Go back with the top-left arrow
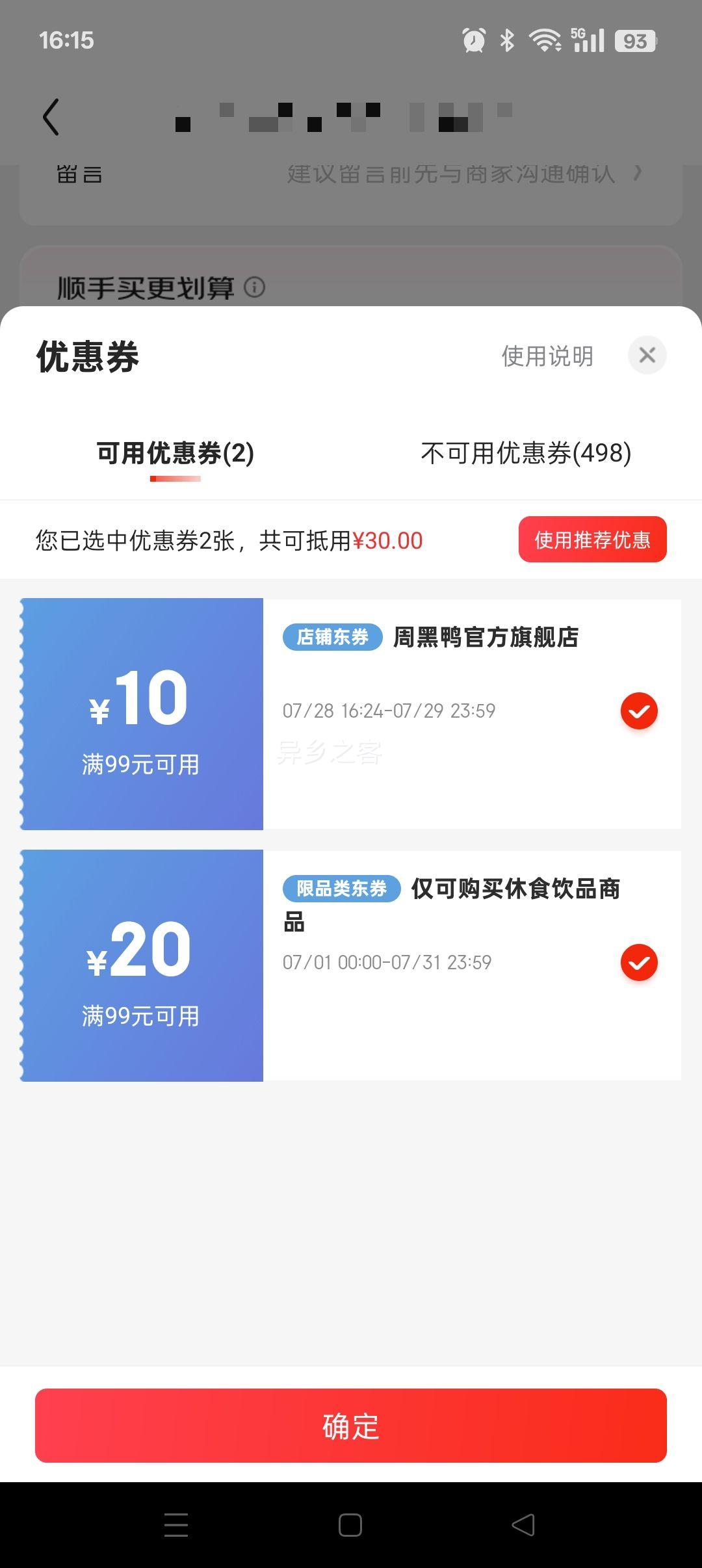The height and width of the screenshot is (1568, 702). (51, 117)
